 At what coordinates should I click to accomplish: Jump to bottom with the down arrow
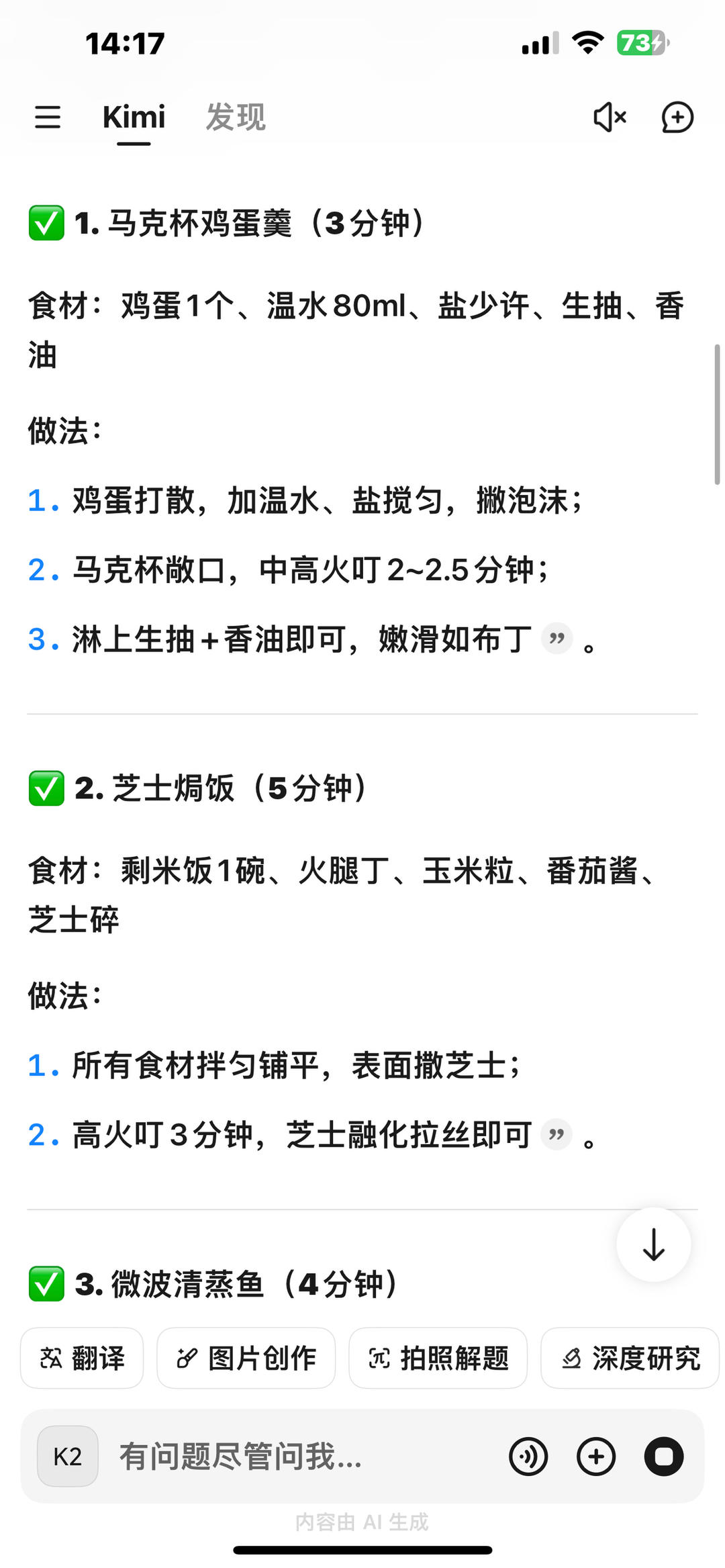pos(653,1244)
